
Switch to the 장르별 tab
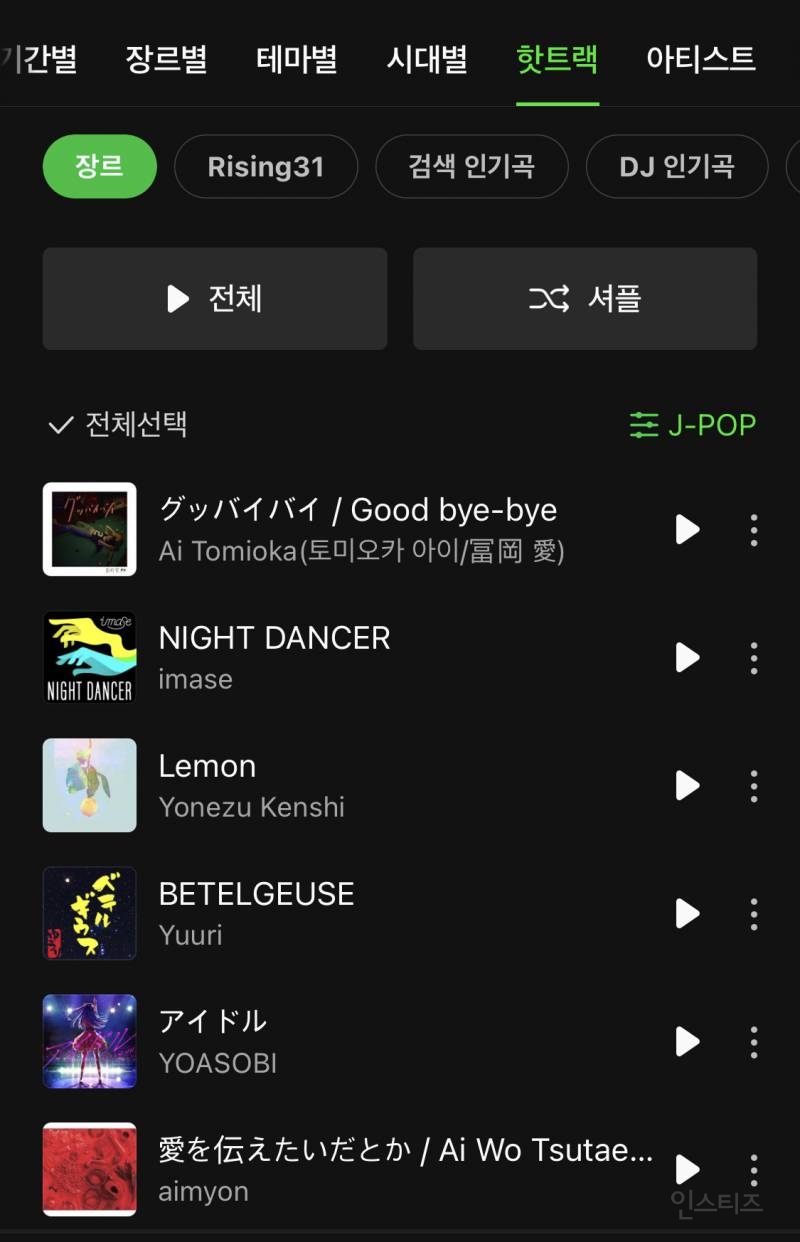[166, 60]
